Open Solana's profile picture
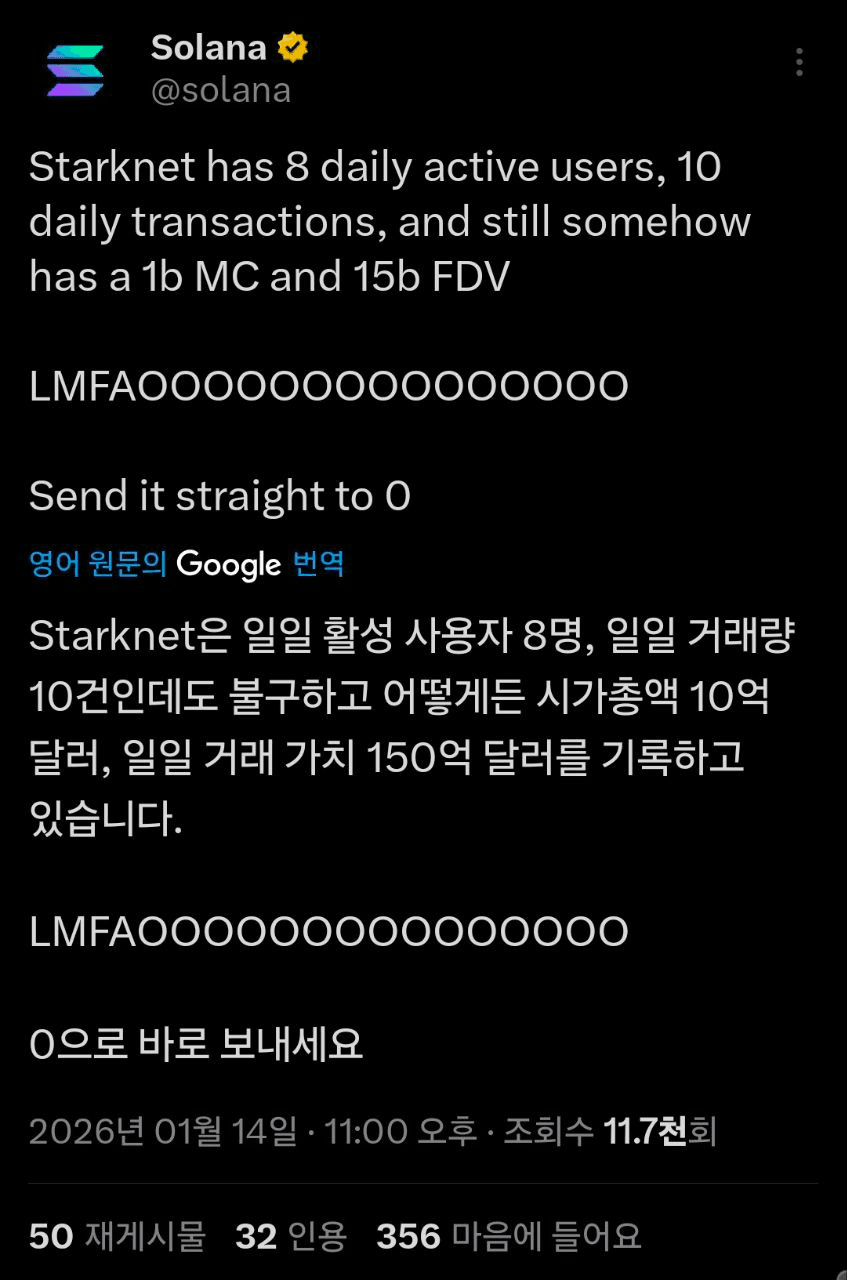This screenshot has height=1280, width=847. pyautogui.click(x=75, y=70)
